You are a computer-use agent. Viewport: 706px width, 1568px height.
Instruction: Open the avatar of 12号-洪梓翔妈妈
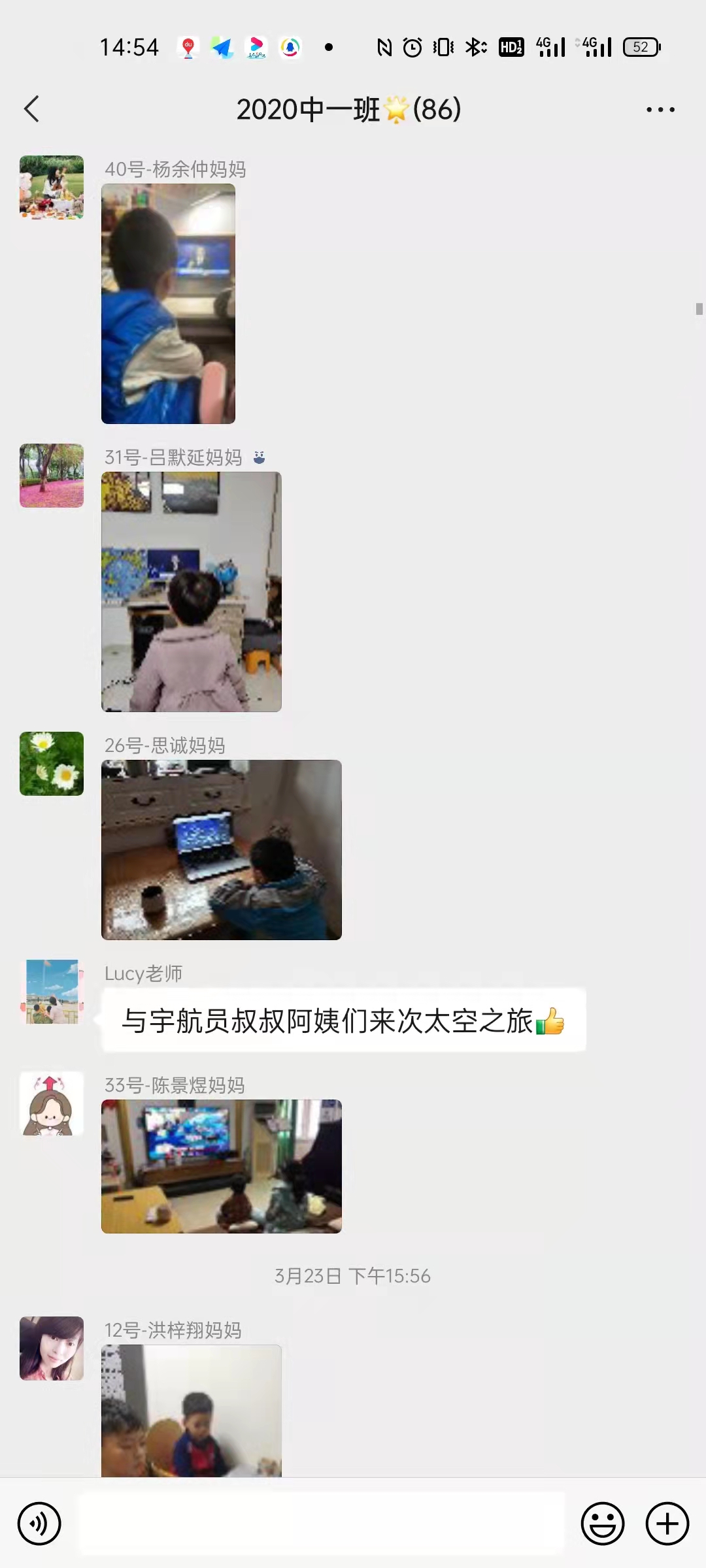coord(52,1348)
